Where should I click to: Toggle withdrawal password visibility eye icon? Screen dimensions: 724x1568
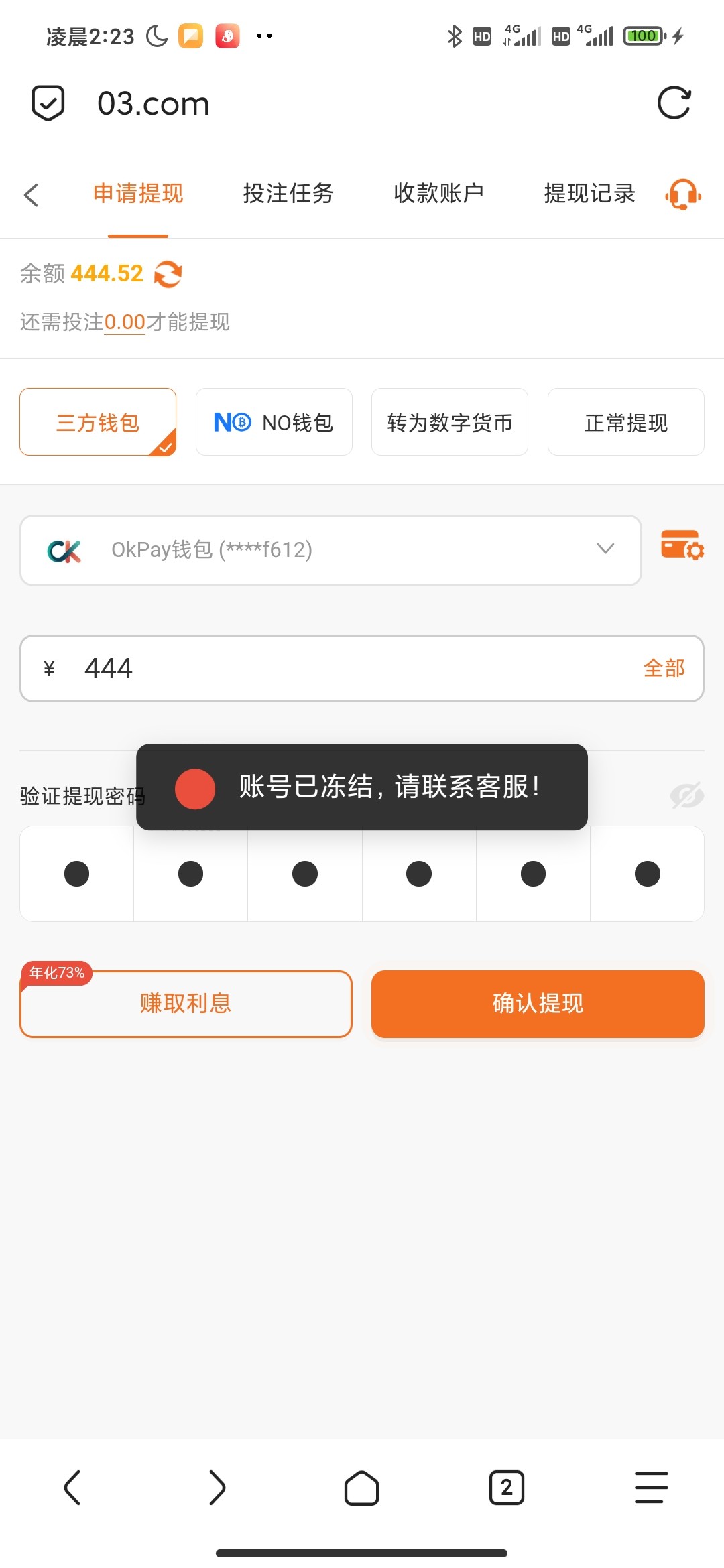[x=686, y=796]
